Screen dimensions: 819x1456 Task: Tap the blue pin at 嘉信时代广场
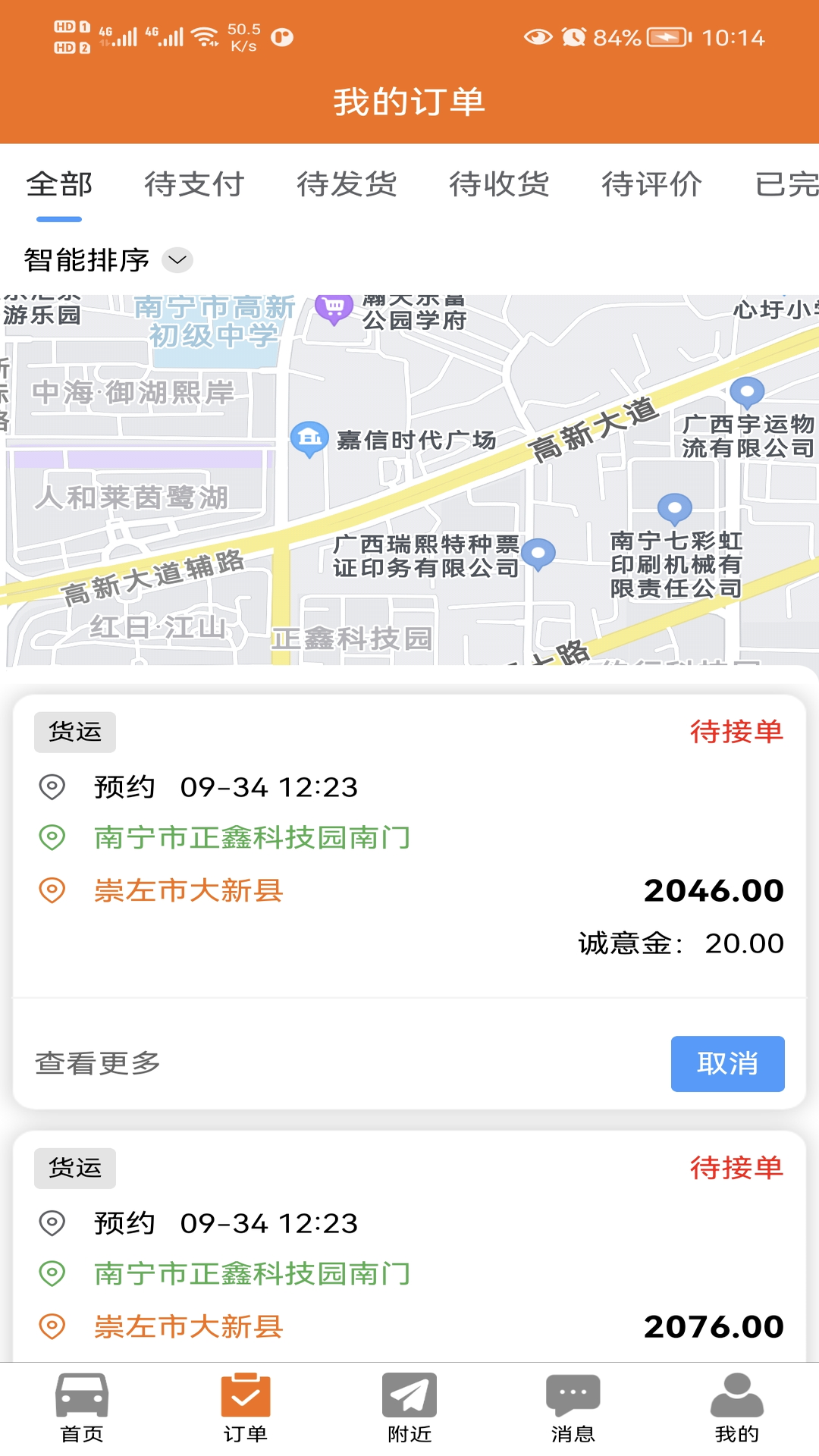tap(309, 439)
